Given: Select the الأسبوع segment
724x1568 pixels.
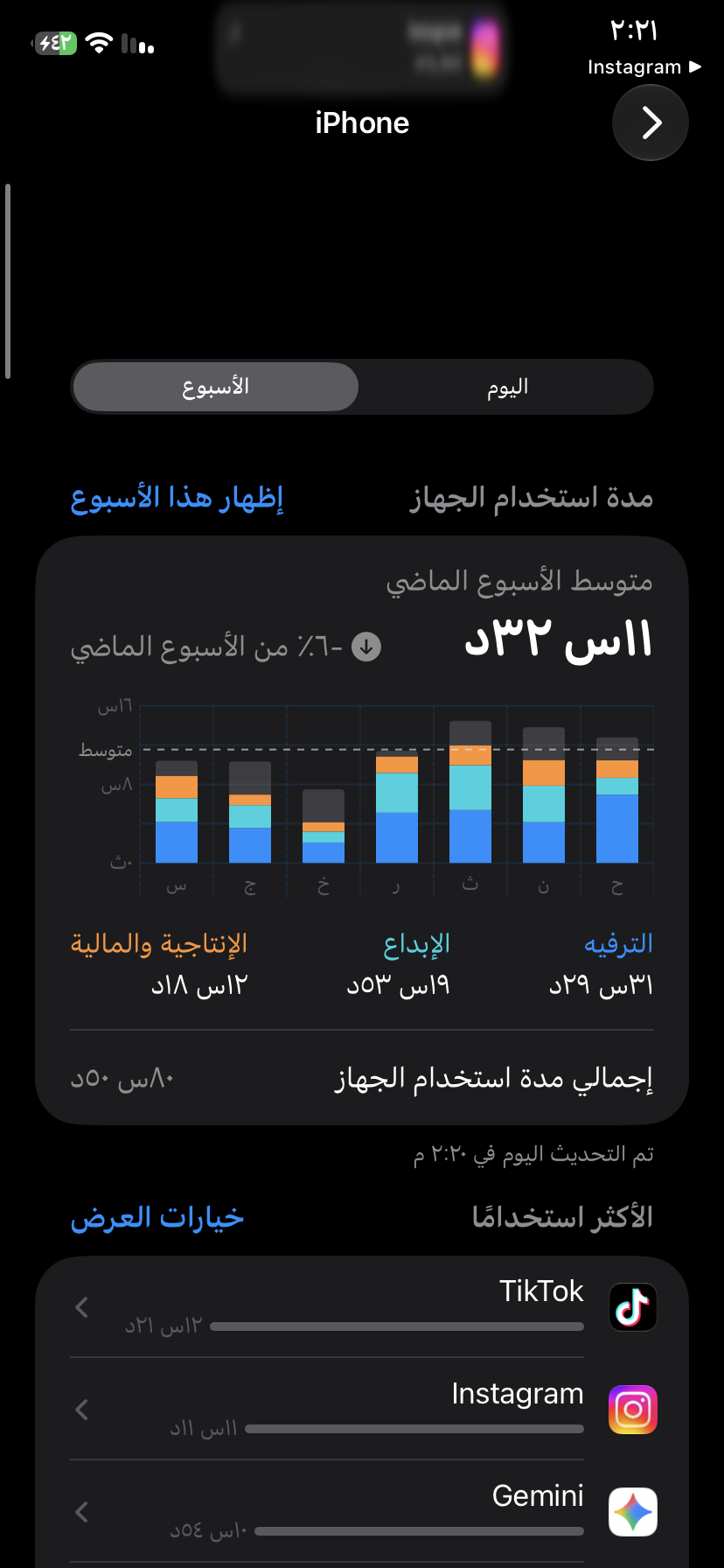Looking at the screenshot, I should tap(216, 387).
